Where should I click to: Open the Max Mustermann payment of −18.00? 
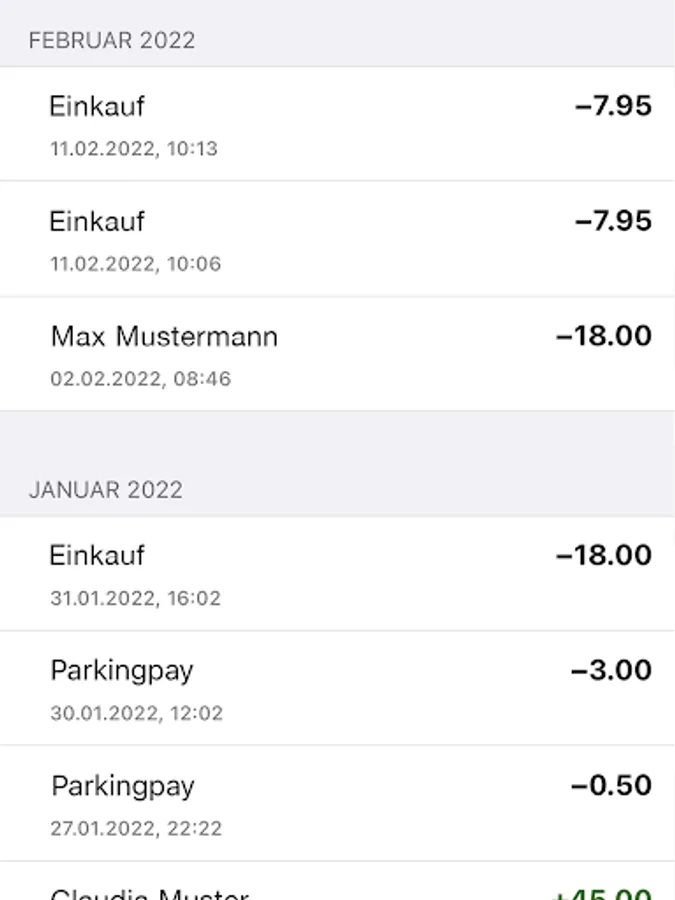pyautogui.click(x=337, y=355)
